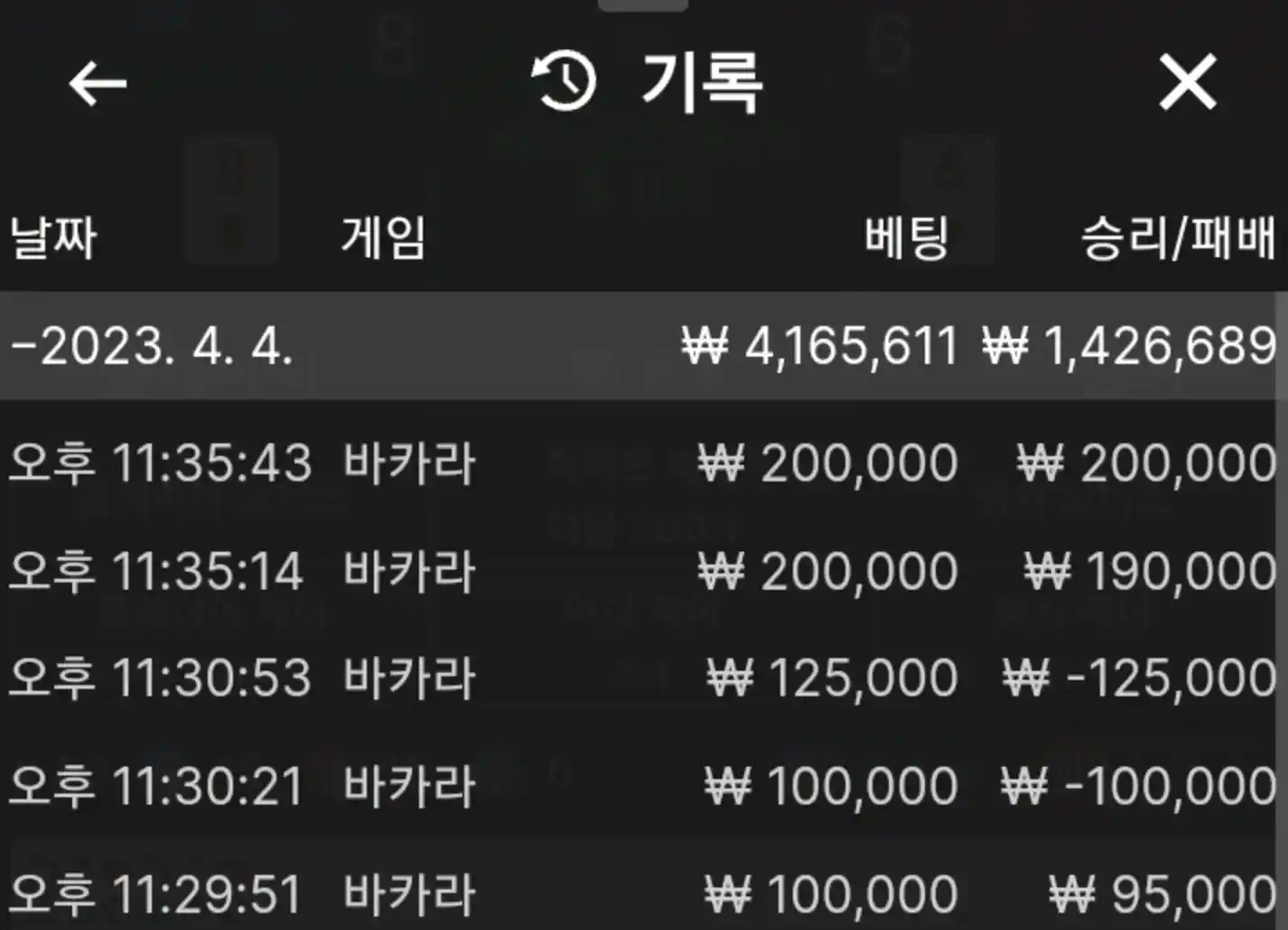The height and width of the screenshot is (930, 1288).
Task: Open the 오후 11:35:14 바카라 record
Action: [x=641, y=572]
